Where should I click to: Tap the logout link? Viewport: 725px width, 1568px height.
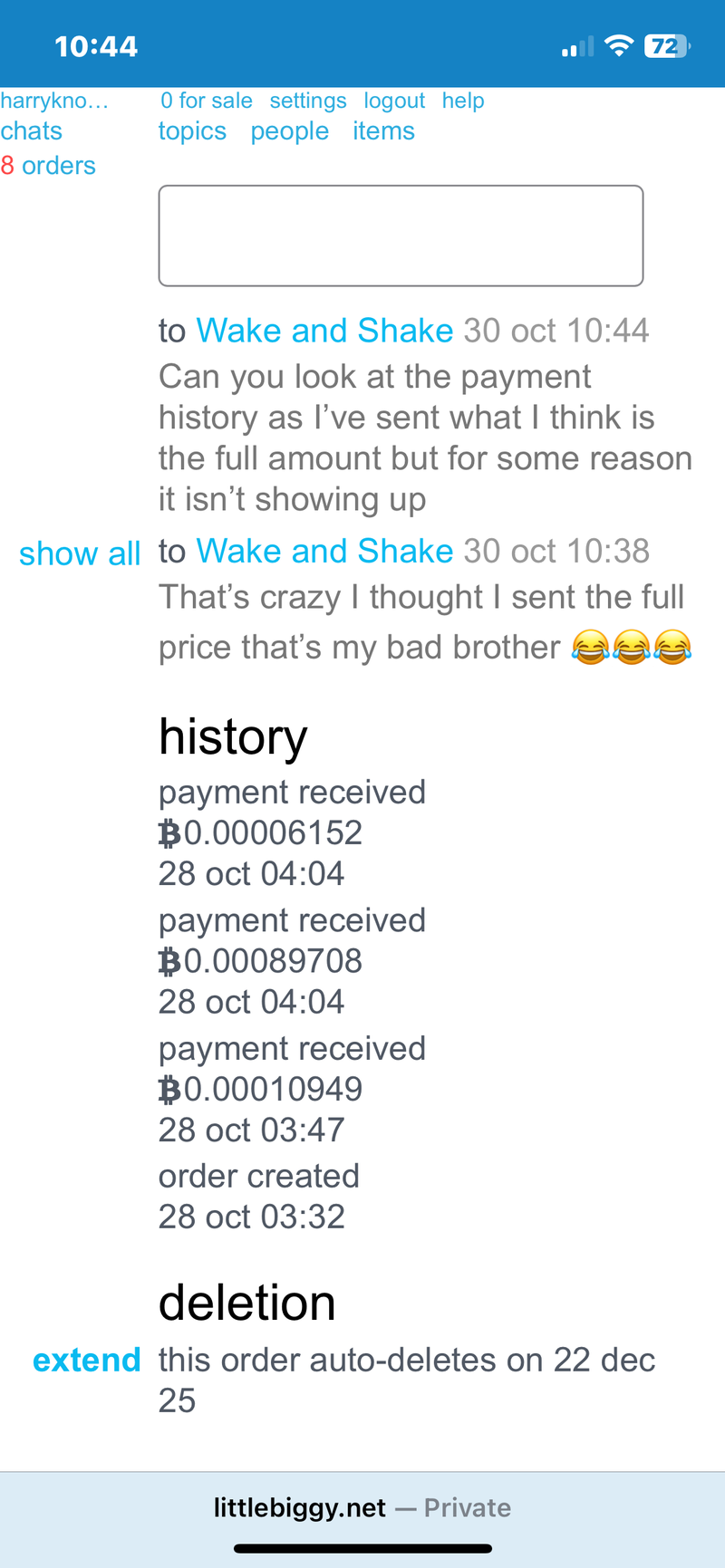point(394,101)
